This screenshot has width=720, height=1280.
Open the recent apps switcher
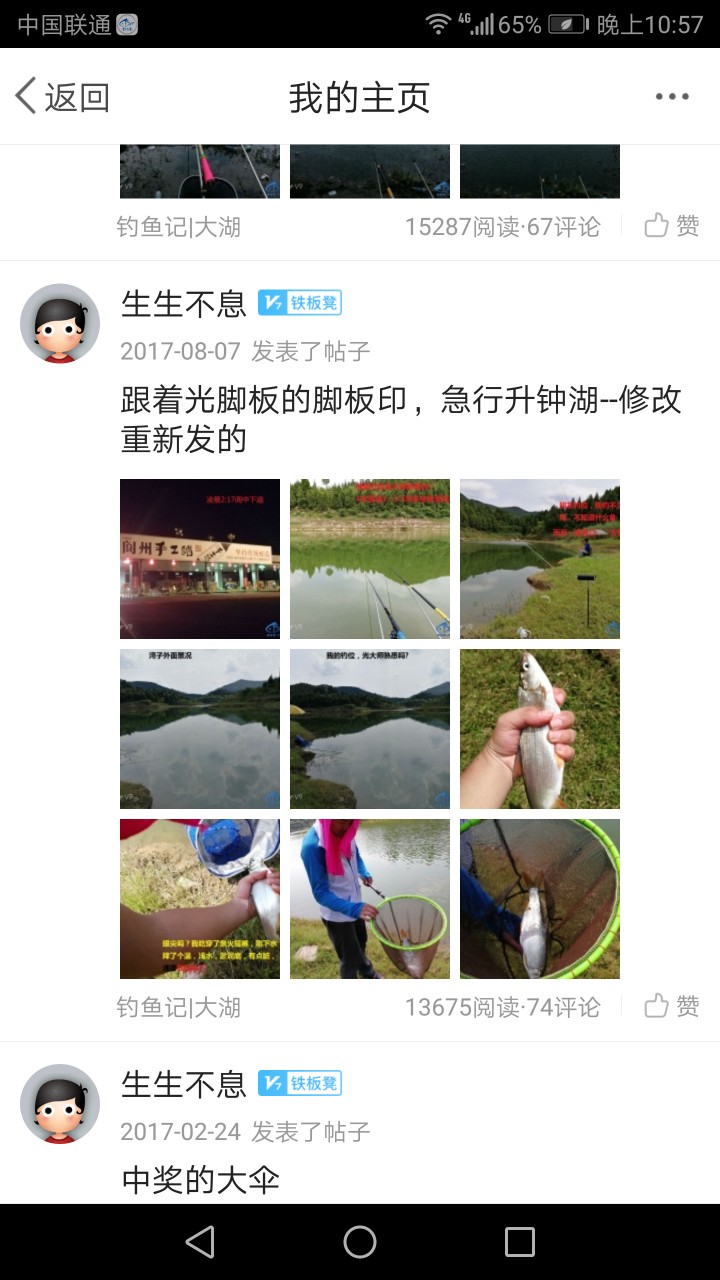coord(520,1242)
